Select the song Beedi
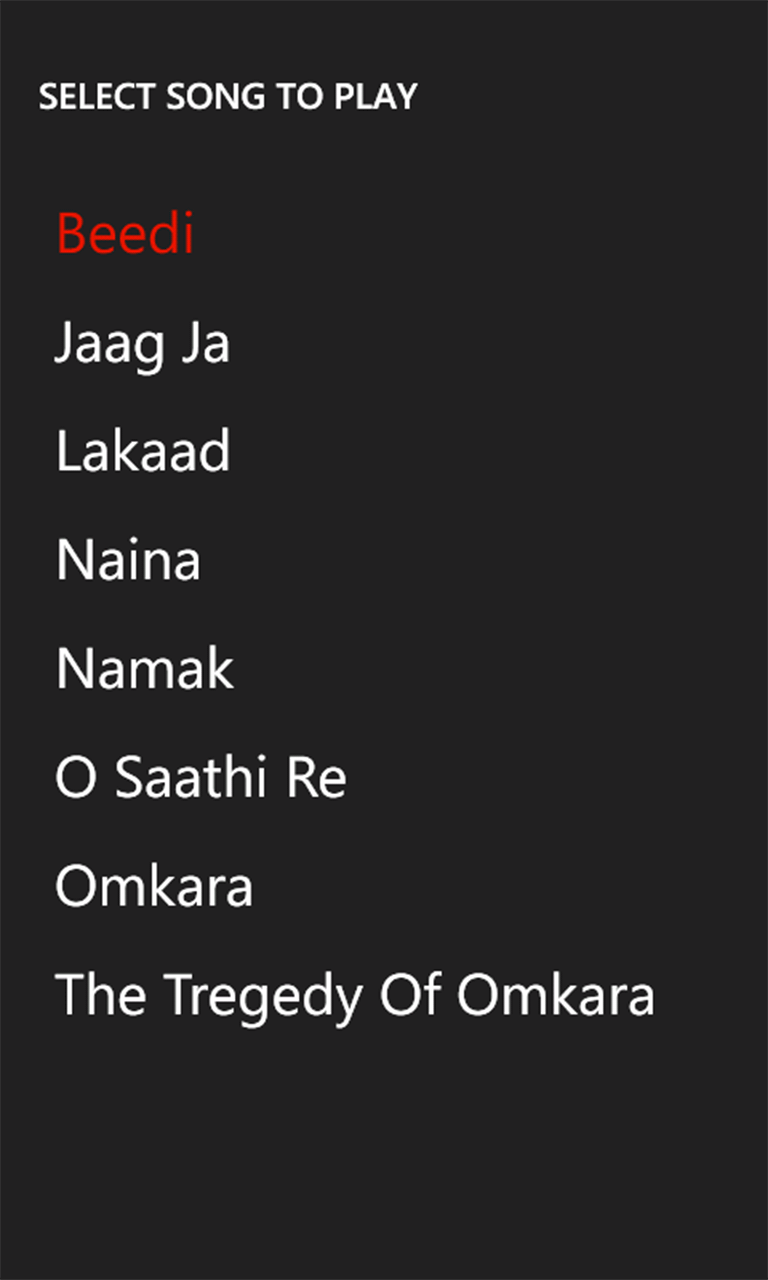Image resolution: width=768 pixels, height=1280 pixels. [125, 234]
